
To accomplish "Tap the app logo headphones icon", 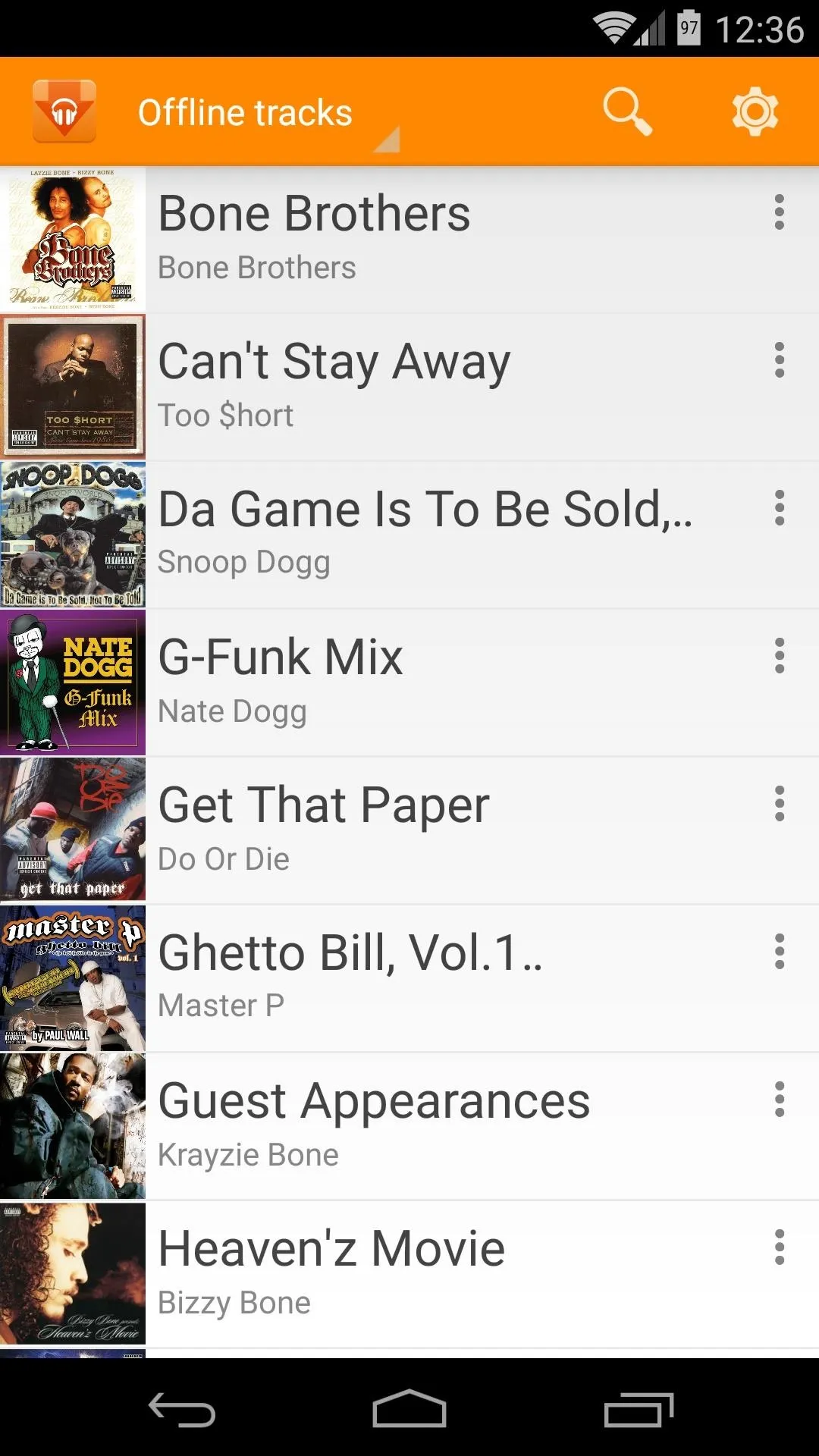I will point(64,112).
